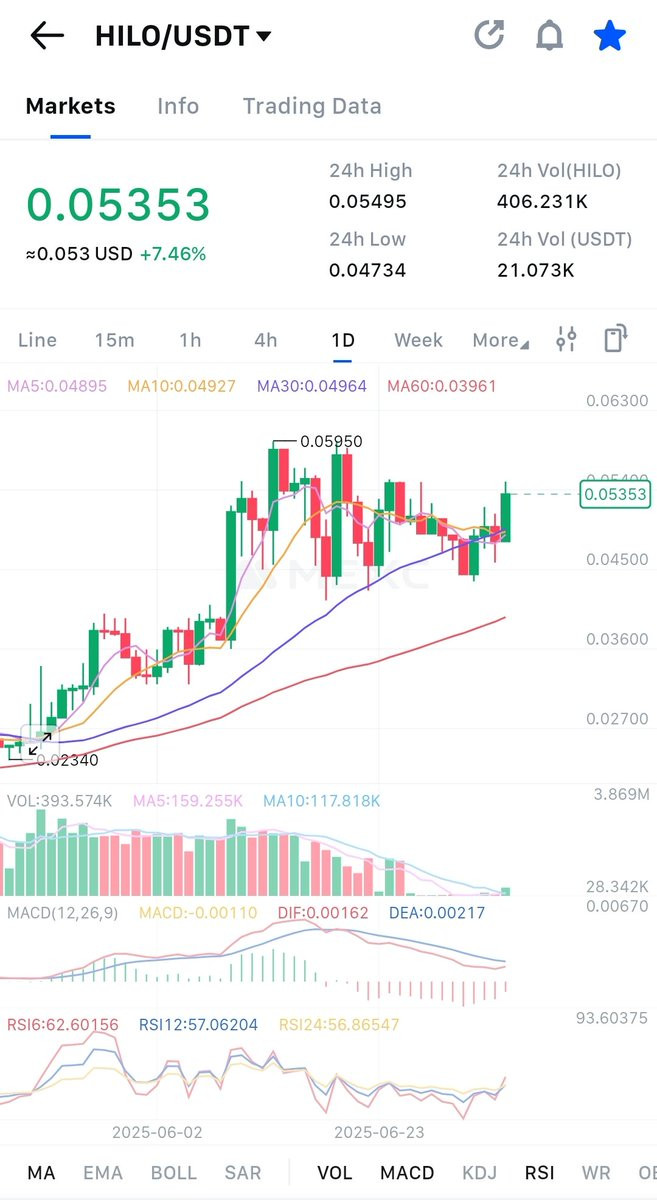
Task: Go back using the arrow icon
Action: pyautogui.click(x=46, y=36)
